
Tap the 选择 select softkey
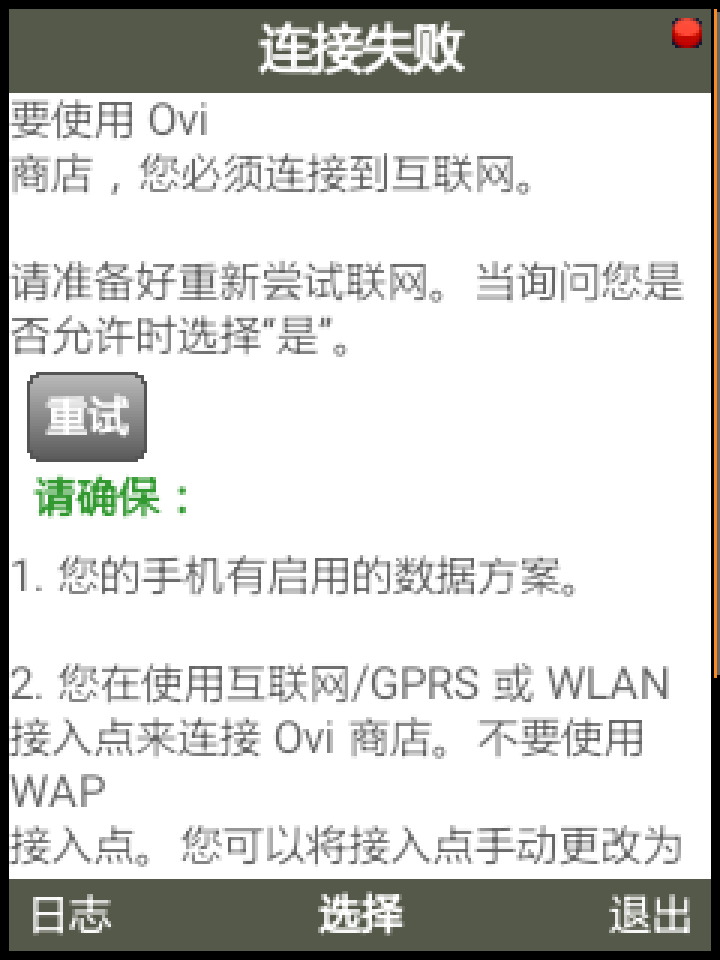(360, 915)
